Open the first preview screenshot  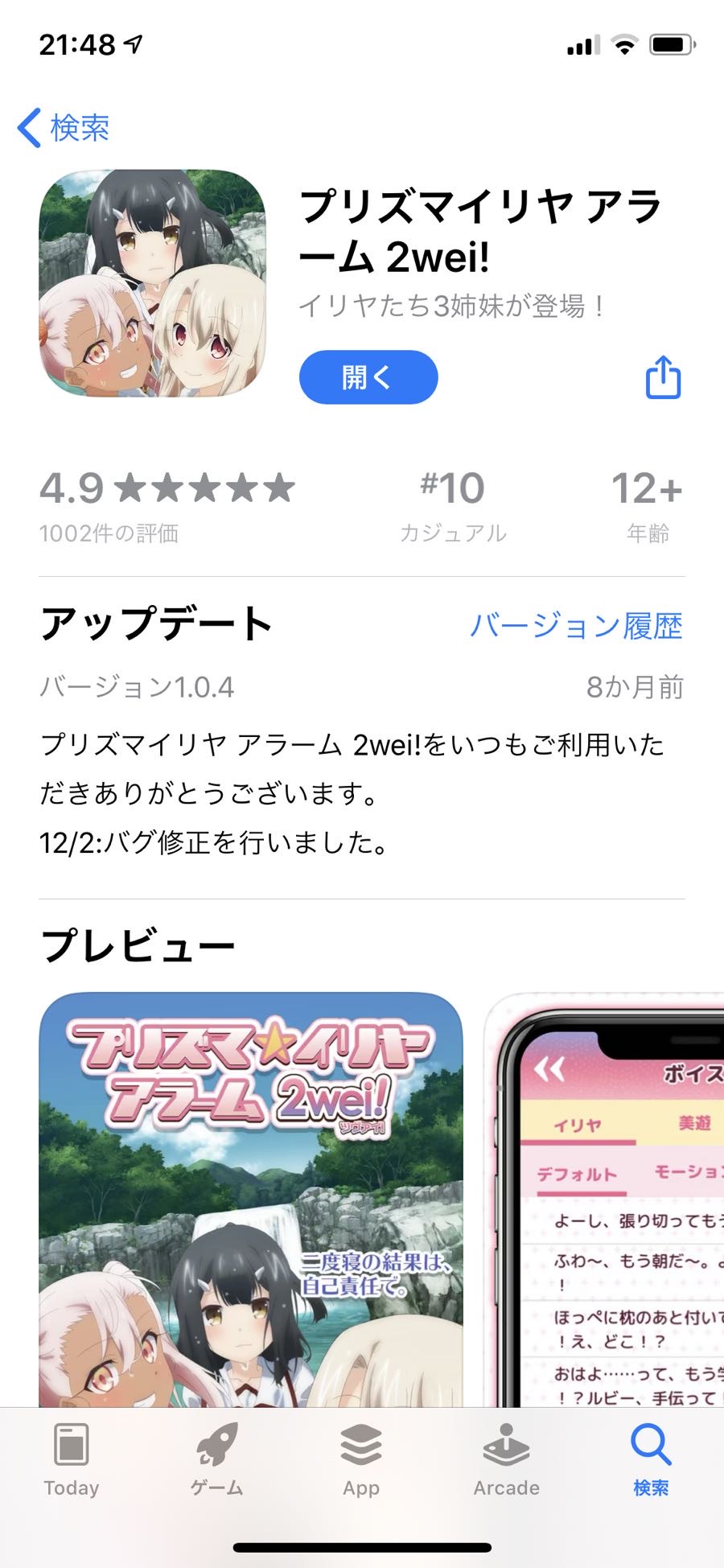(250, 1199)
